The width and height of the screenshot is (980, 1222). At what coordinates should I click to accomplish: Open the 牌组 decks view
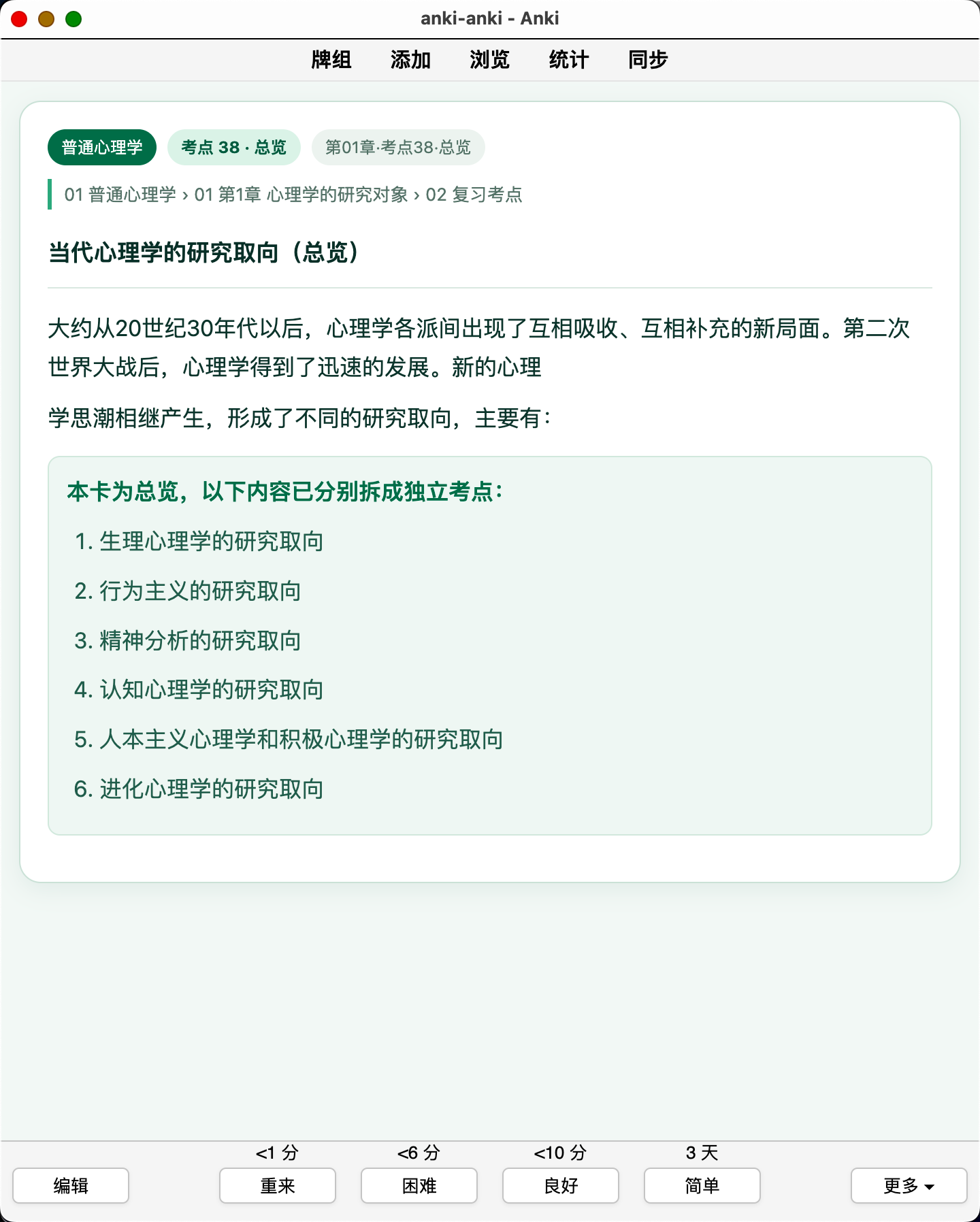331,60
